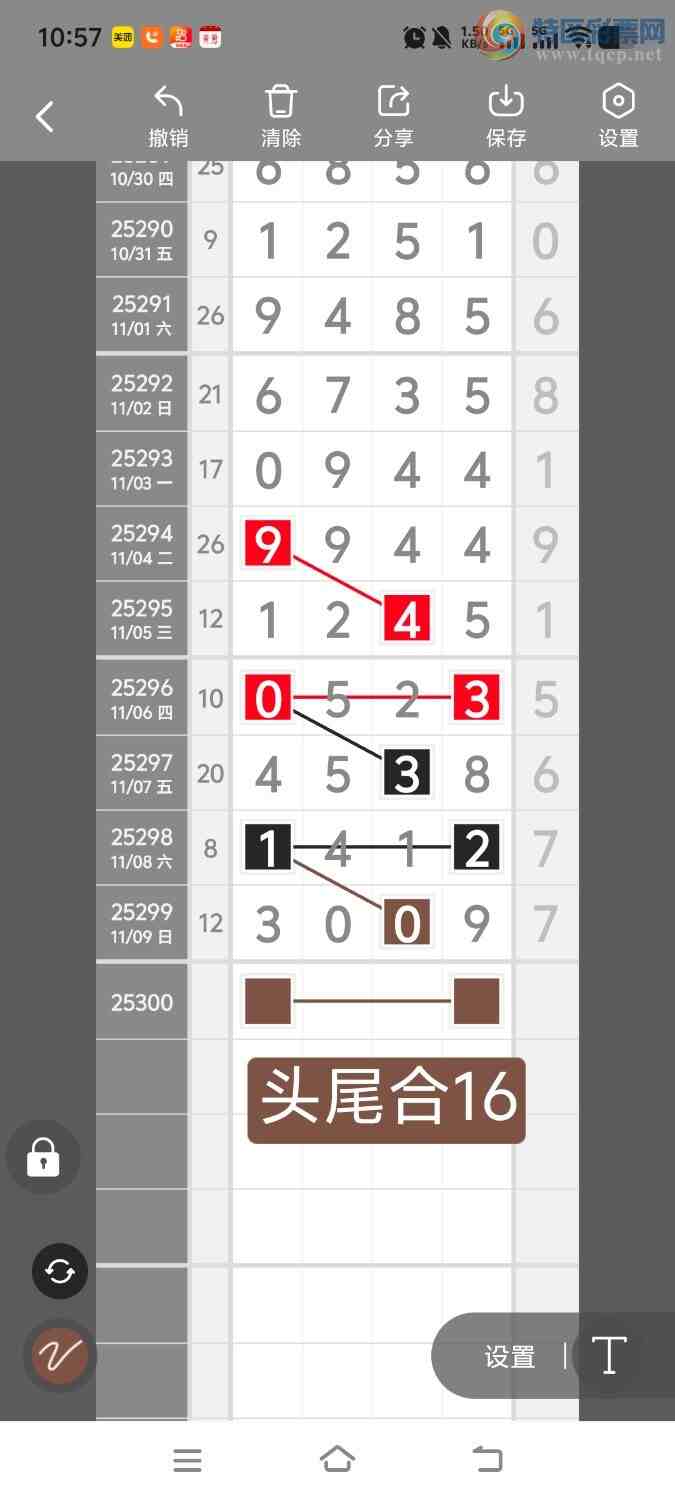Image resolution: width=675 pixels, height=1500 pixels.
Task: Tap the 头尾合16 text label
Action: 387,1100
